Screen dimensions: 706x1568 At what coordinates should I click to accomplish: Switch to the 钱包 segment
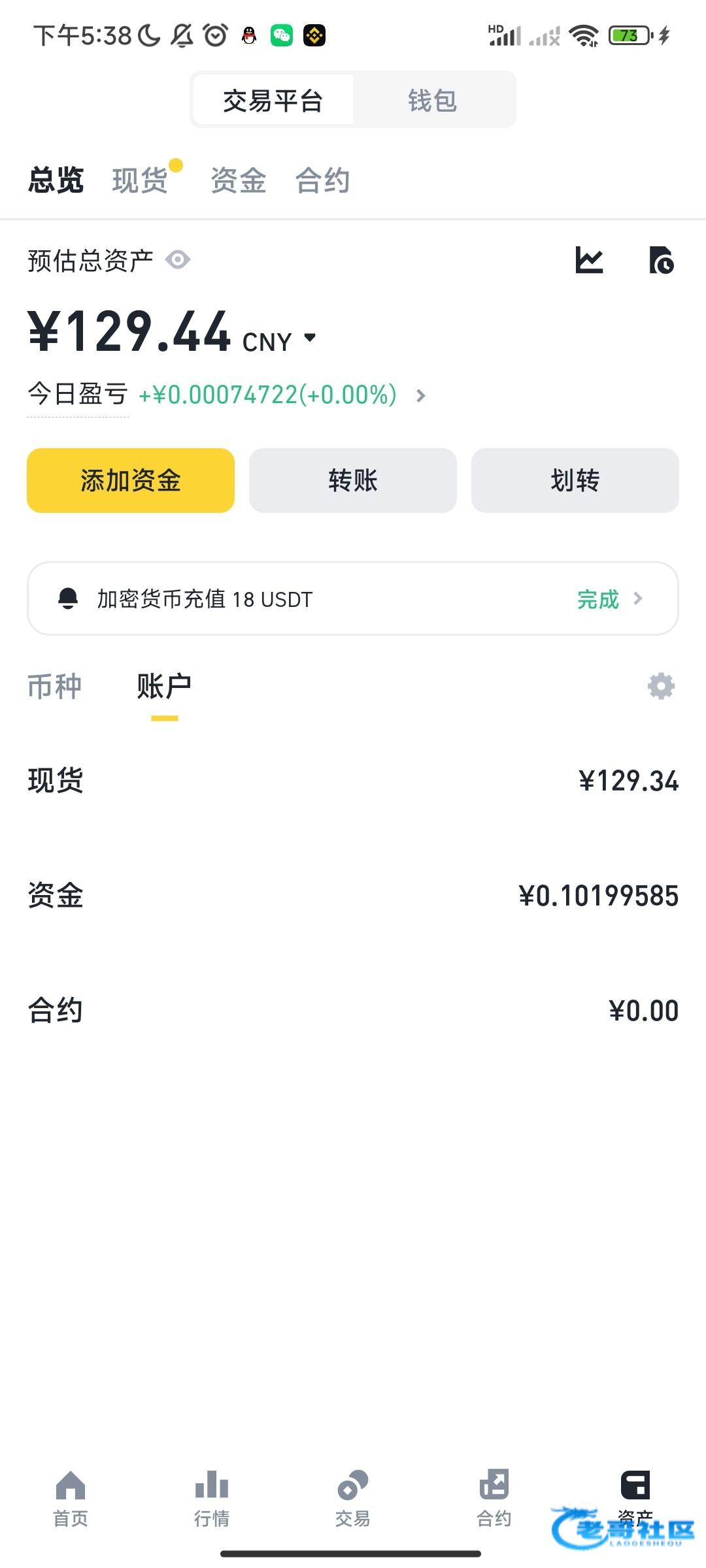[x=433, y=100]
